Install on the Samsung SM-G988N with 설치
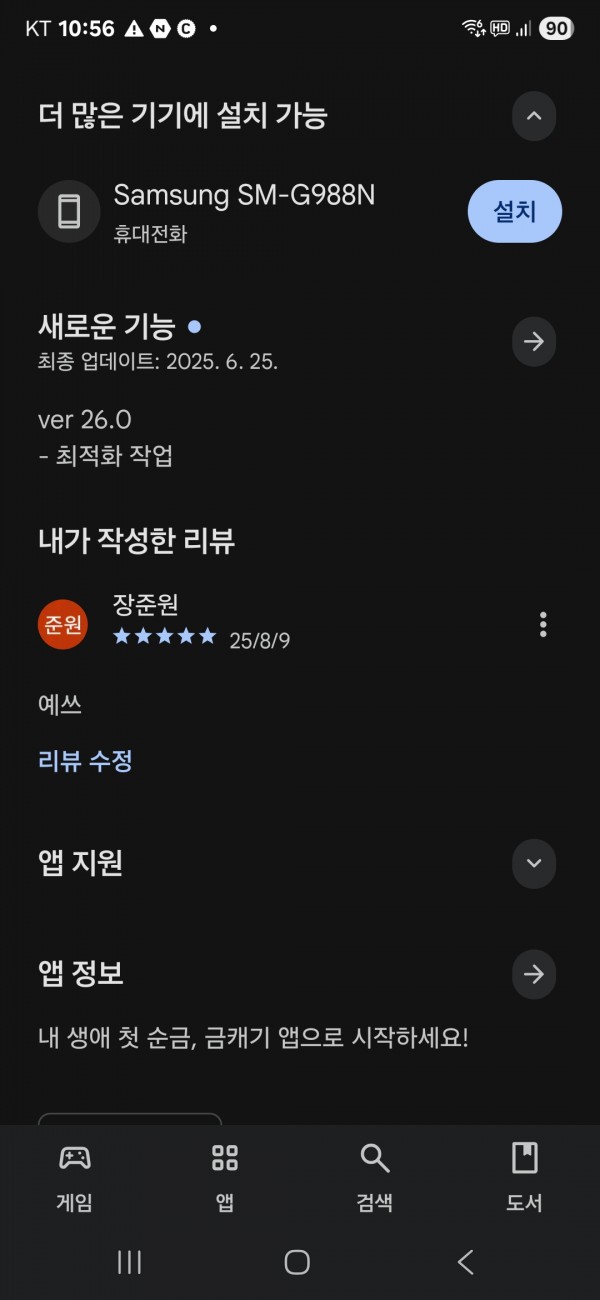This screenshot has width=600, height=1300. coord(515,211)
